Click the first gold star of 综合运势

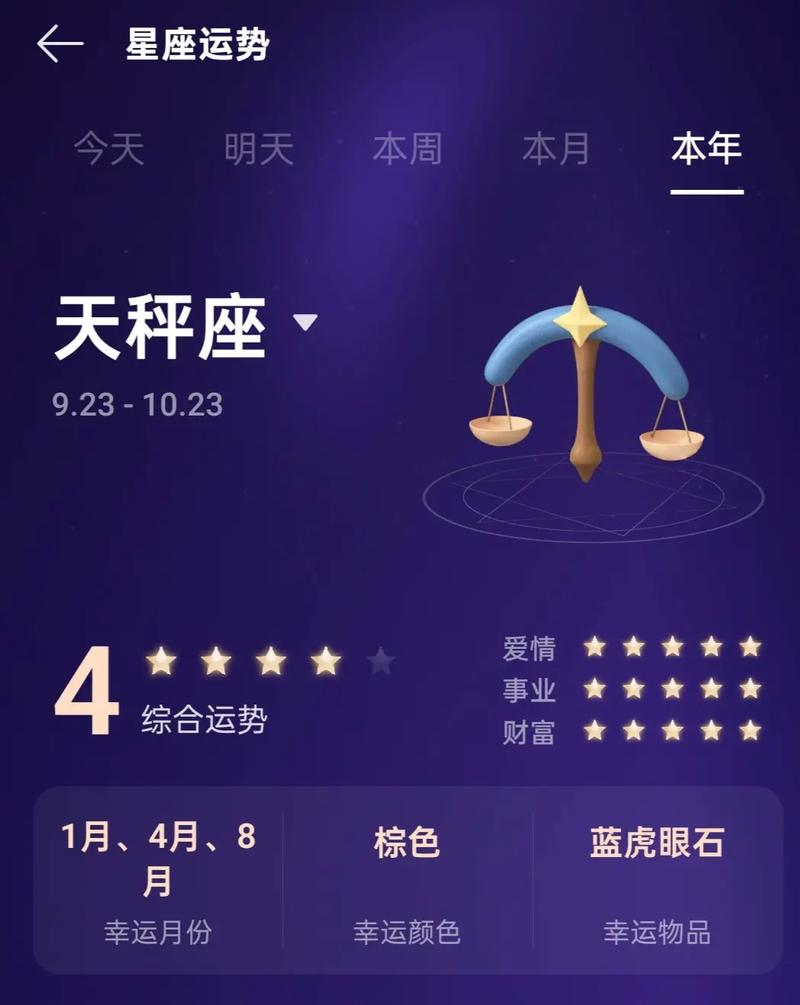[160, 661]
